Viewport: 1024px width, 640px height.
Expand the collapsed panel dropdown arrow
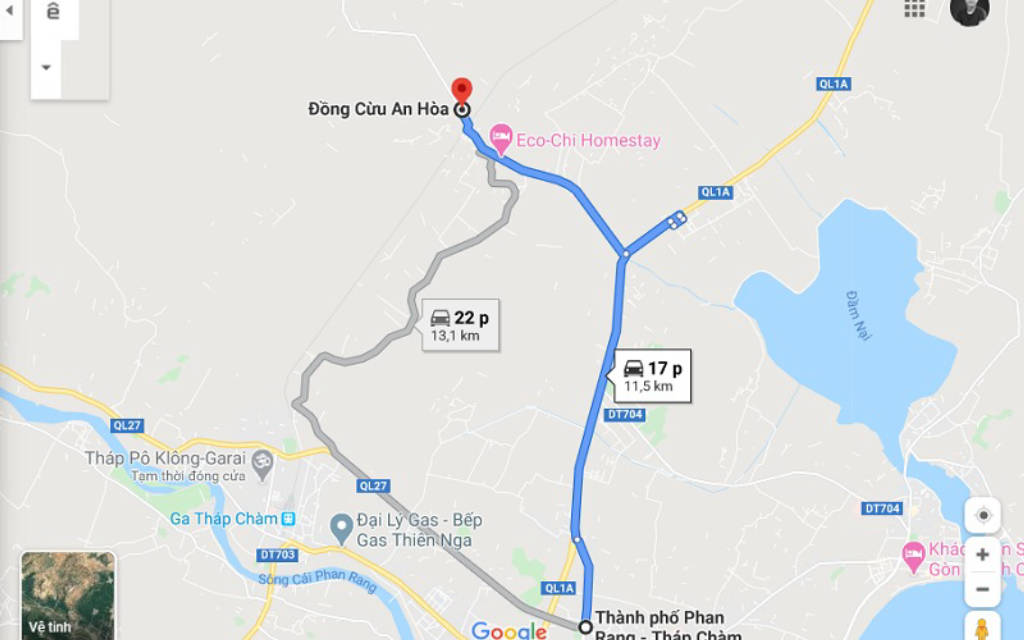(45, 68)
